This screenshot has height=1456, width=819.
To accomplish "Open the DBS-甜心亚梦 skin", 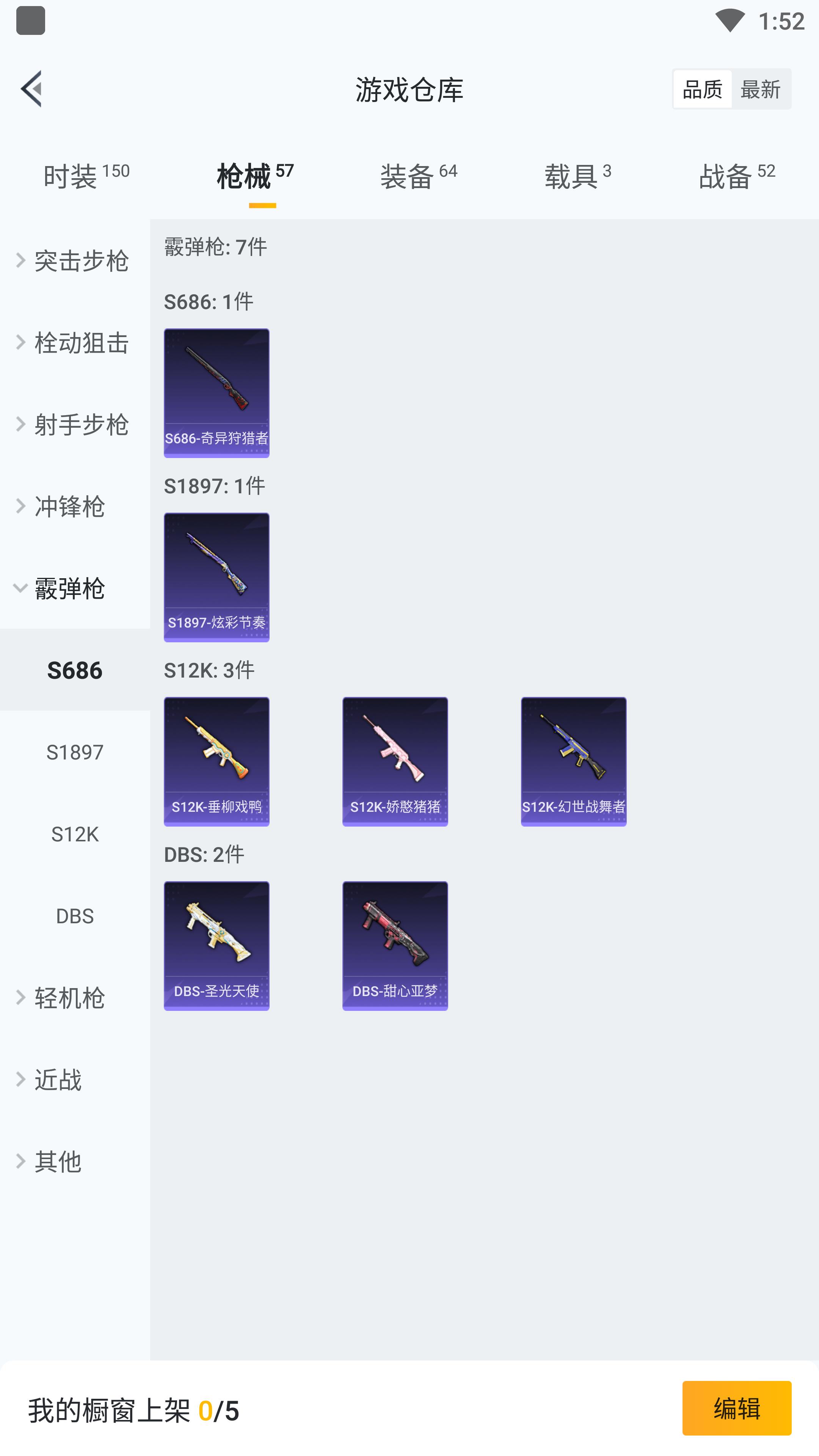I will 395,946.
